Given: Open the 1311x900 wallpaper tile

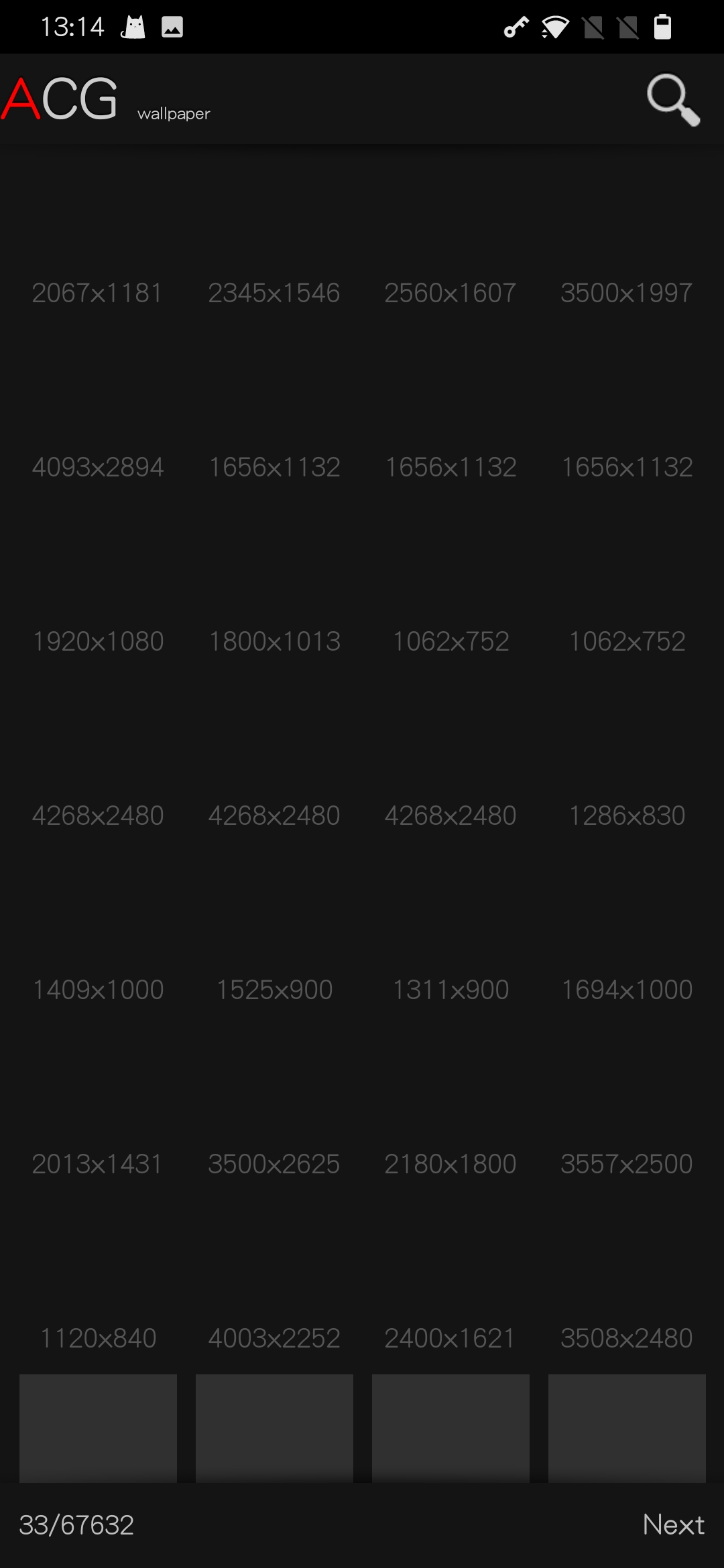Looking at the screenshot, I should coord(450,990).
